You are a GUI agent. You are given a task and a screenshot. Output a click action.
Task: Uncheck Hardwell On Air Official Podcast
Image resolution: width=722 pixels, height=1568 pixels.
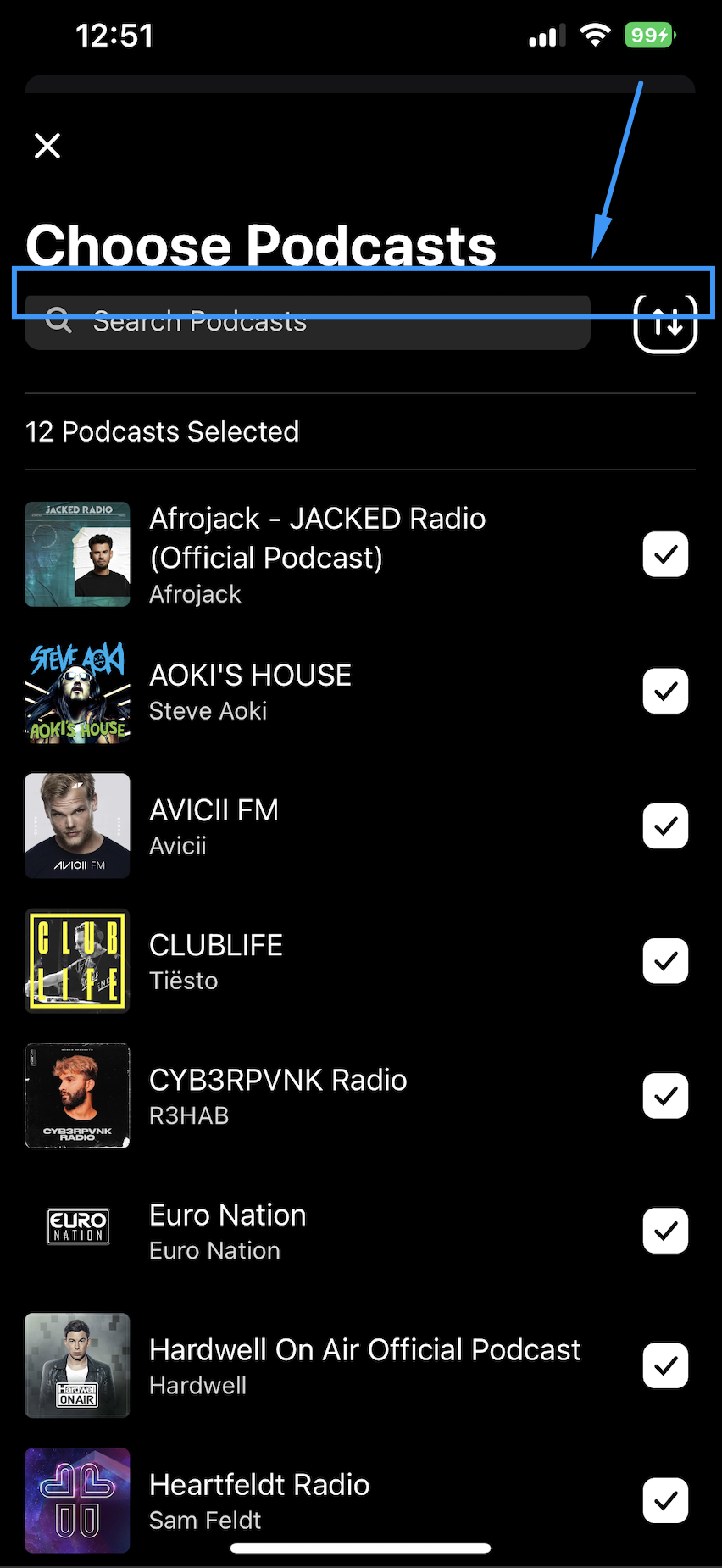665,1365
